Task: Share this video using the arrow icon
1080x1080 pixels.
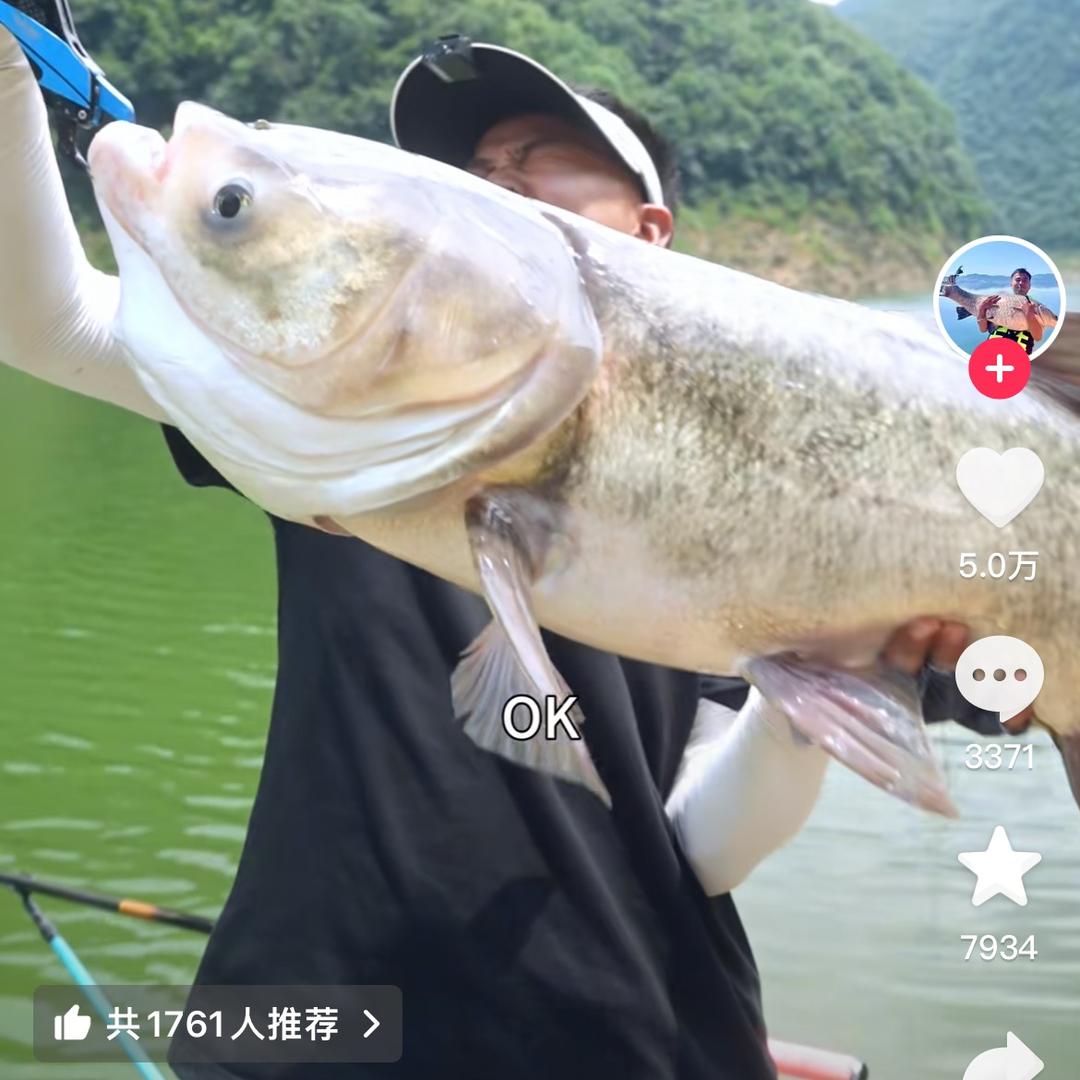Action: [1003, 1058]
